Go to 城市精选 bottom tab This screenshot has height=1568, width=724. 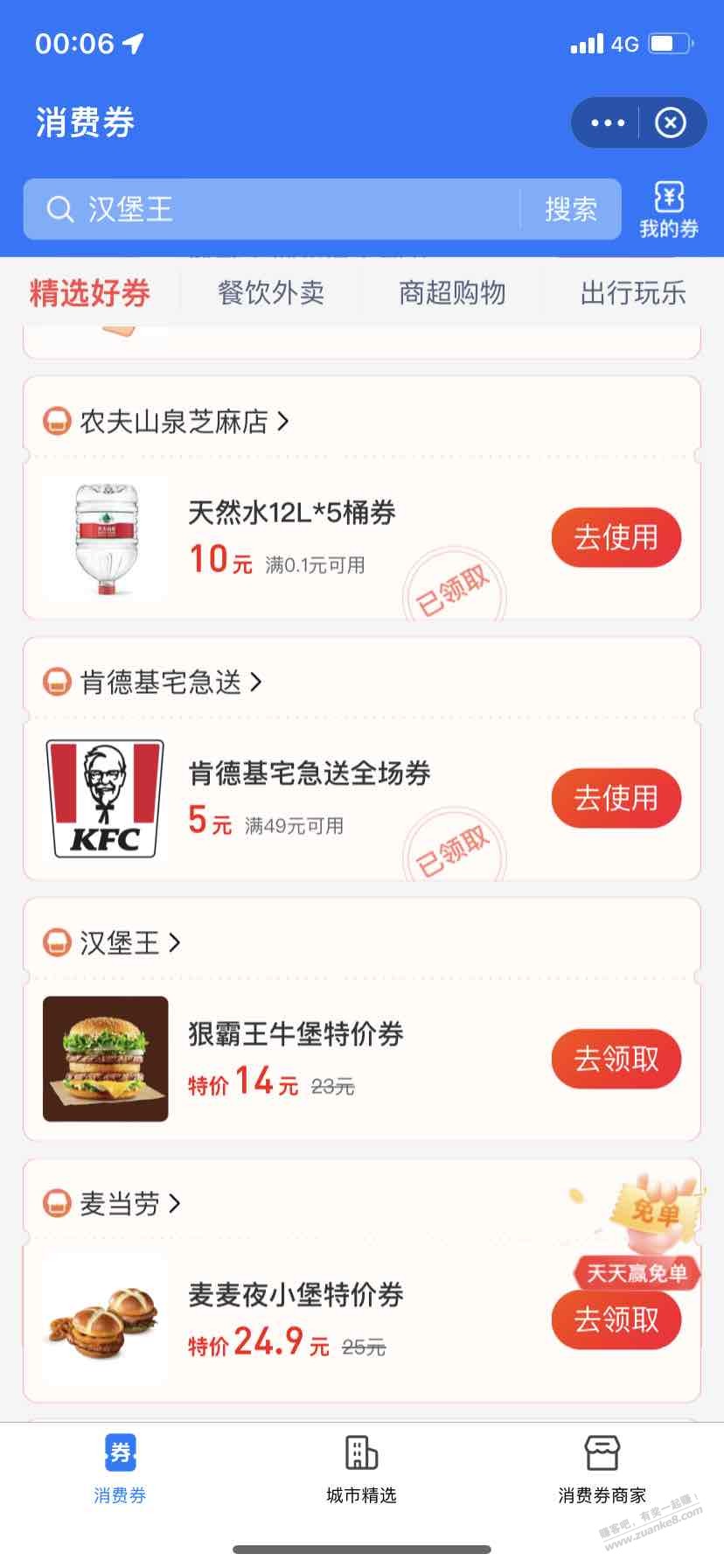(361, 1470)
